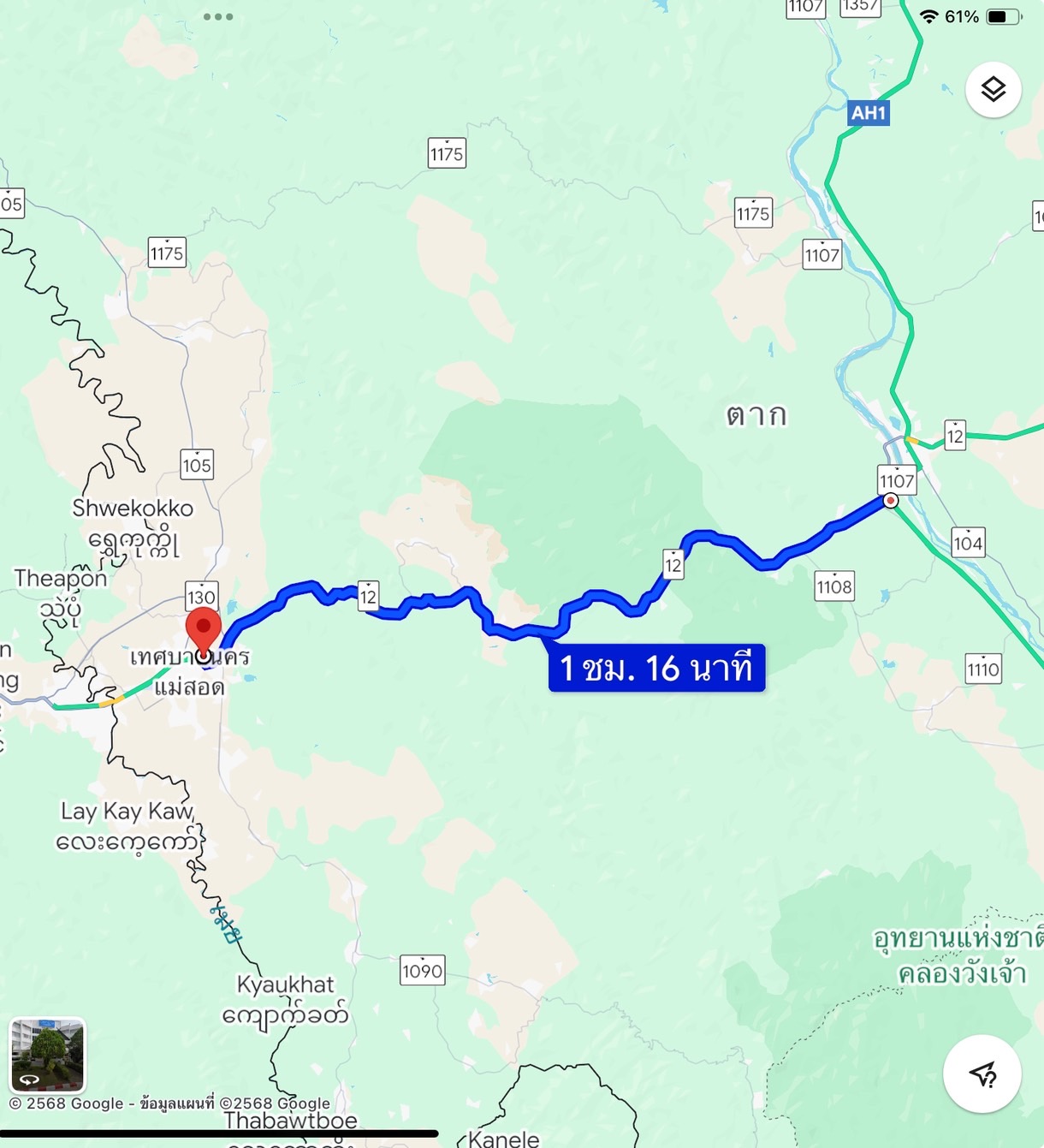Image resolution: width=1044 pixels, height=1148 pixels.
Task: Tap the route starting point marker
Action: point(891,501)
